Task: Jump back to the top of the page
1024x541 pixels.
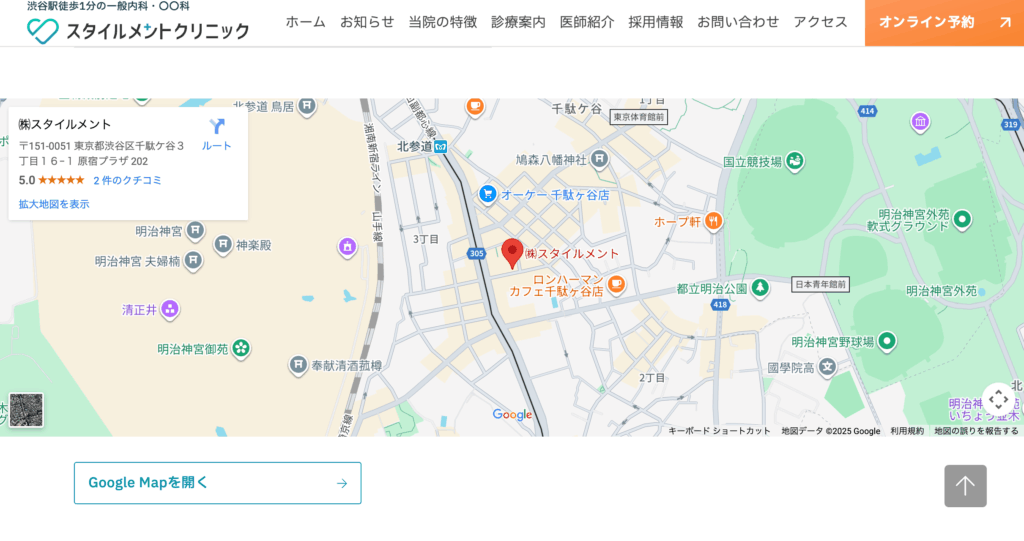Action: [x=965, y=486]
